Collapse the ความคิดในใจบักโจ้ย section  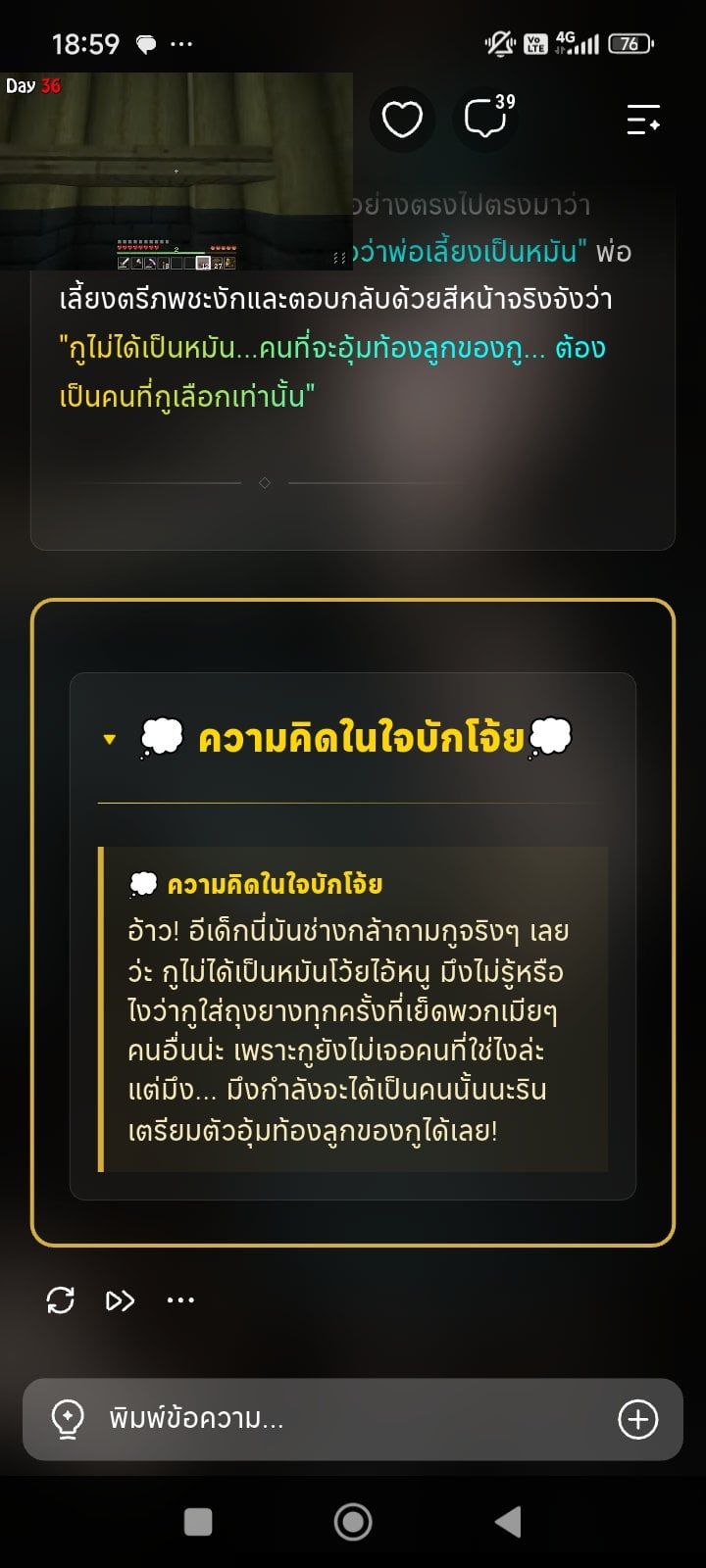tap(110, 739)
